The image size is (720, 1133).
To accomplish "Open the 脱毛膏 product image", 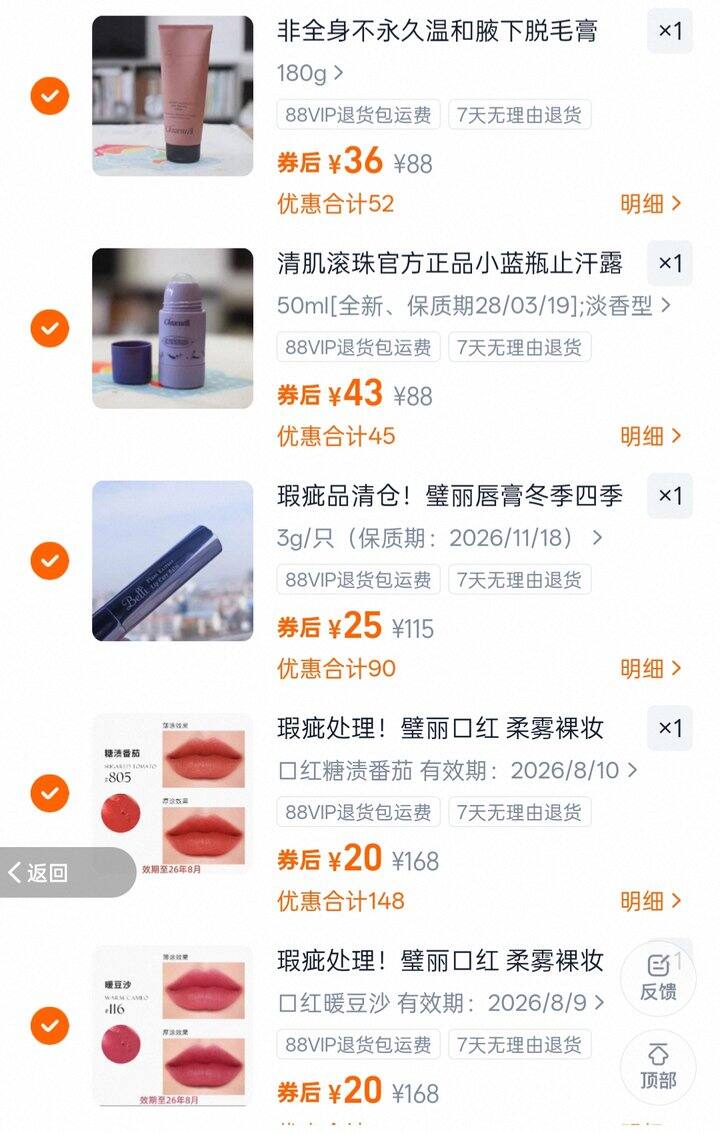I will click(172, 96).
